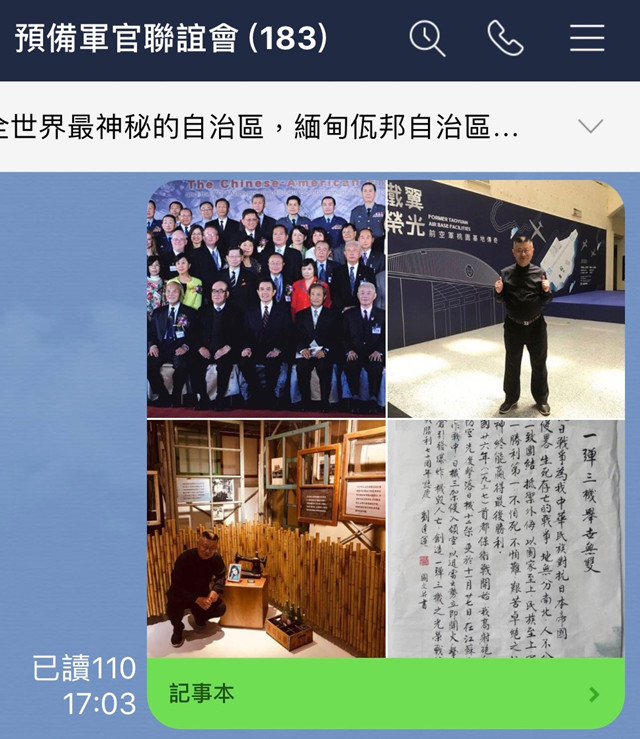Open the calligraphy scroll photo

(x=506, y=538)
